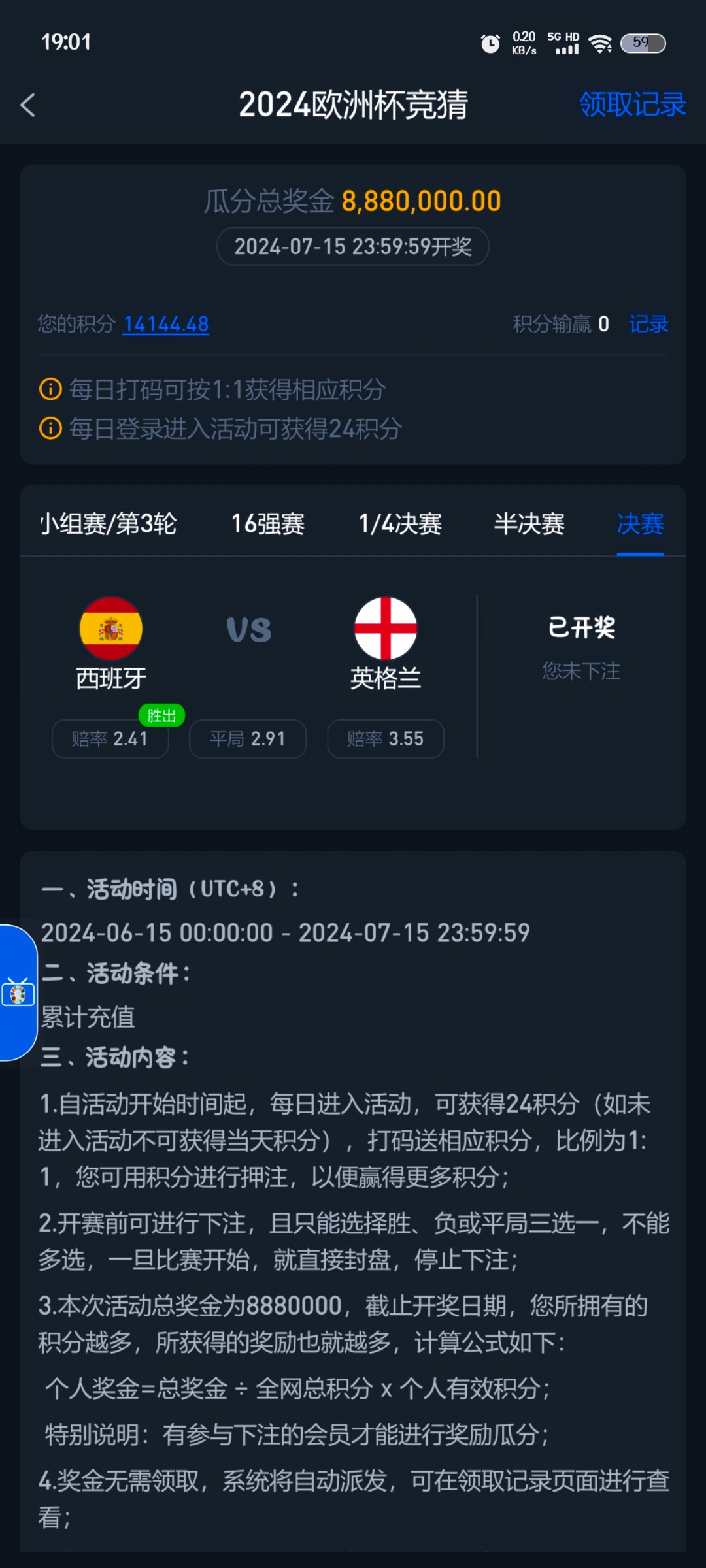The width and height of the screenshot is (706, 1568).
Task: Switch to the 半决赛 tab
Action: (x=529, y=524)
